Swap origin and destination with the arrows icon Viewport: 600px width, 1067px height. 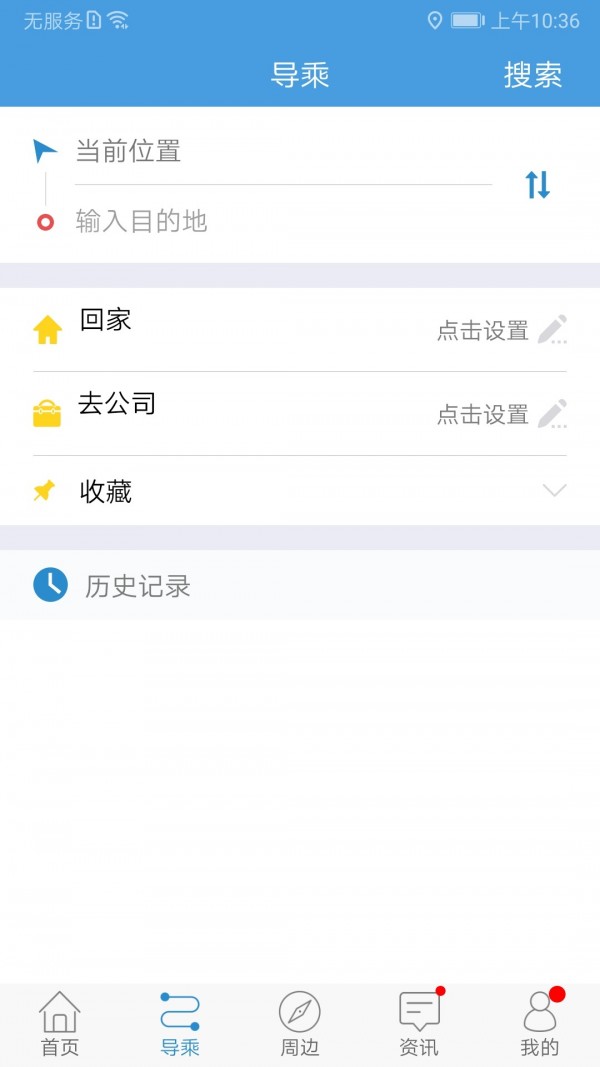(538, 185)
